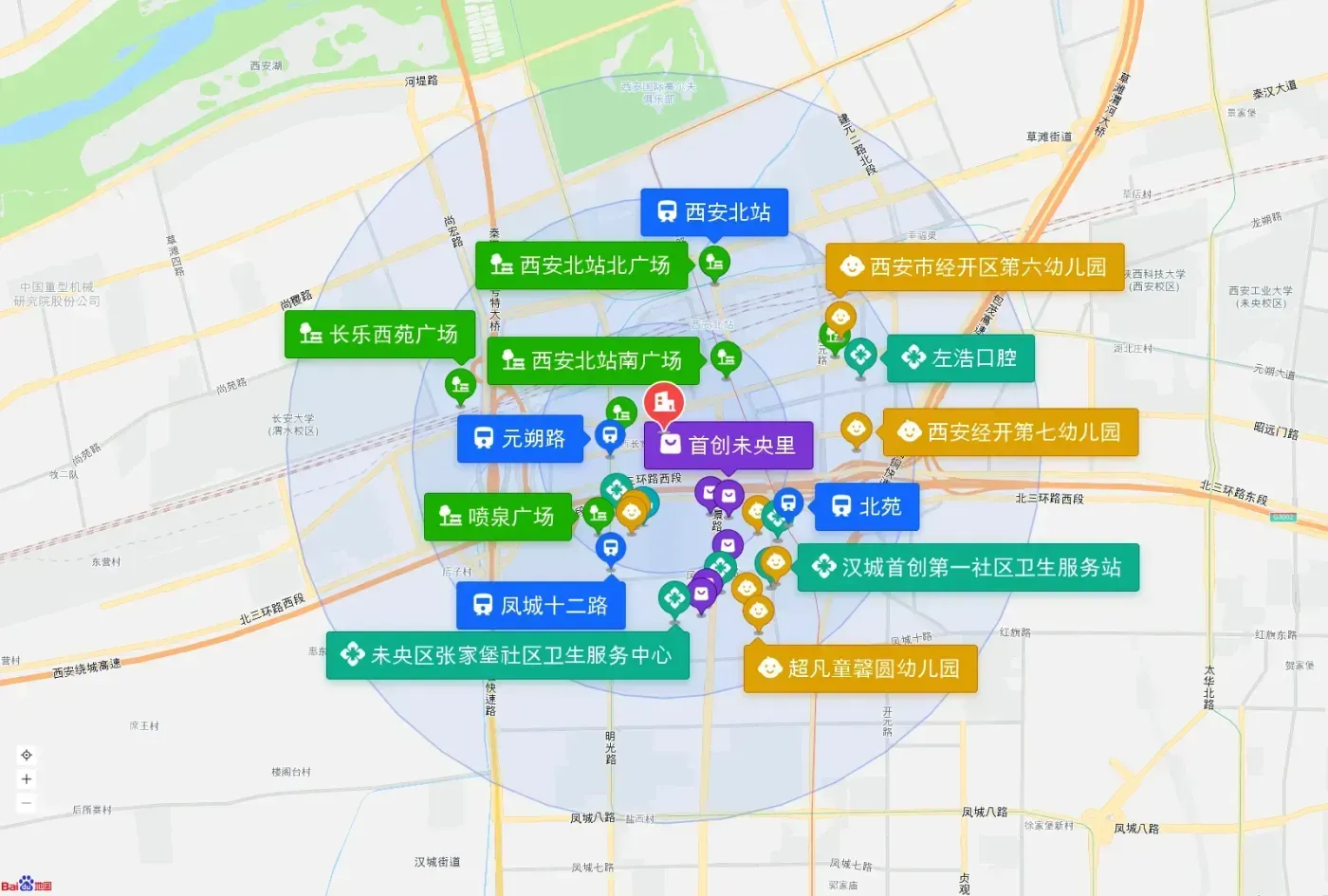
Task: Tap the 长乐西苑广场 marker label
Action: 379,334
